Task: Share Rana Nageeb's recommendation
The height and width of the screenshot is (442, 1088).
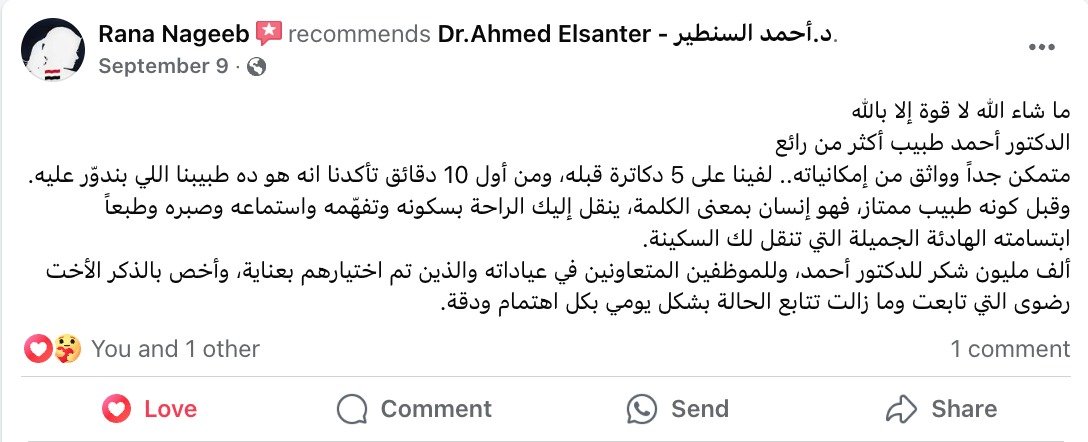Action: click(941, 408)
